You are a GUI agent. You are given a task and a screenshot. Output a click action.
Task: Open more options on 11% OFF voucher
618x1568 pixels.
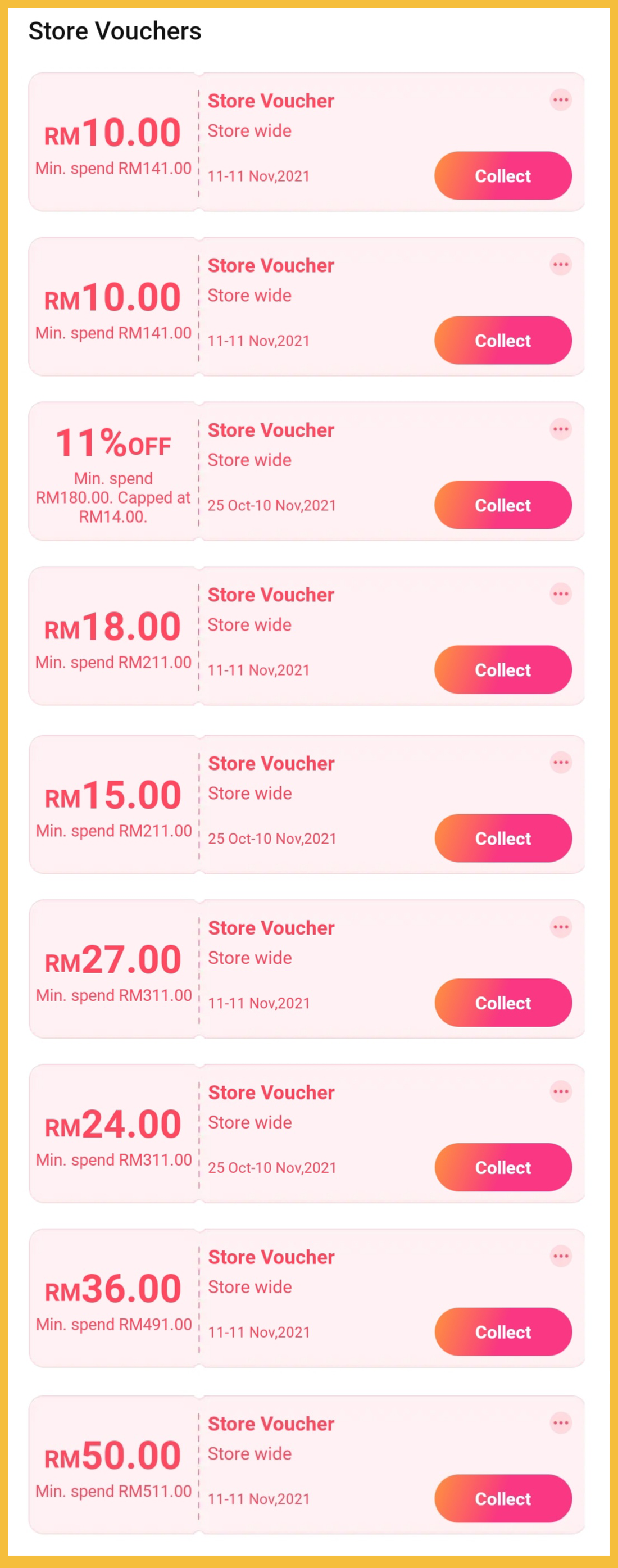point(560,429)
